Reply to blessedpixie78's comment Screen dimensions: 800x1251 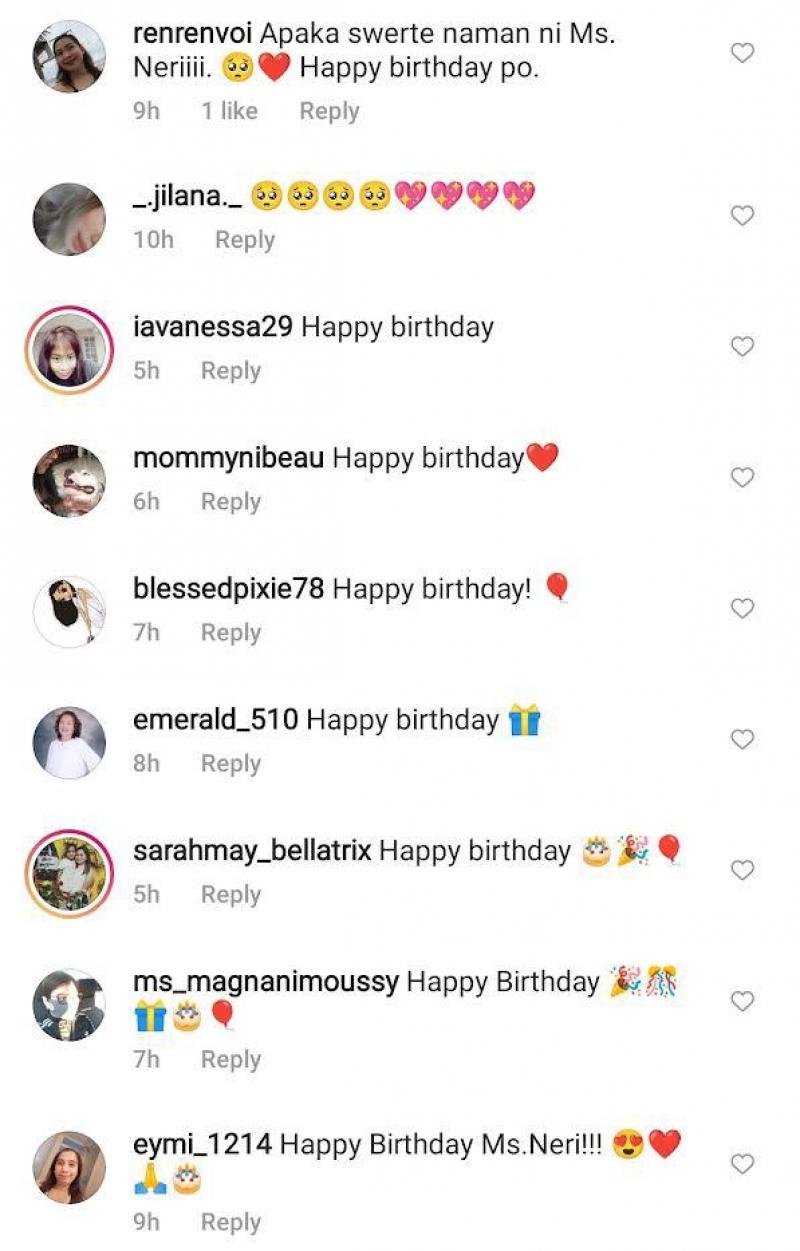231,633
